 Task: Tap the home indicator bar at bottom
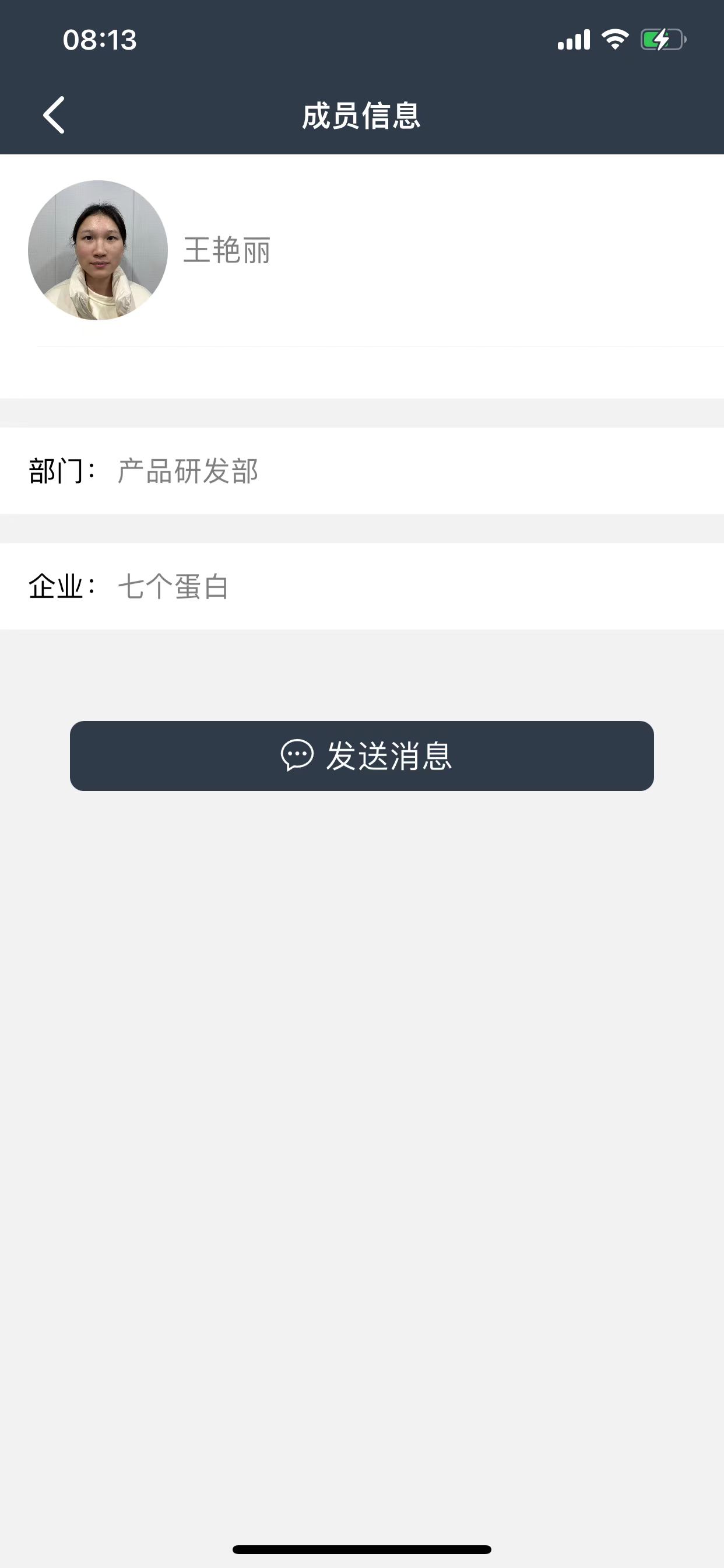pos(362,1550)
